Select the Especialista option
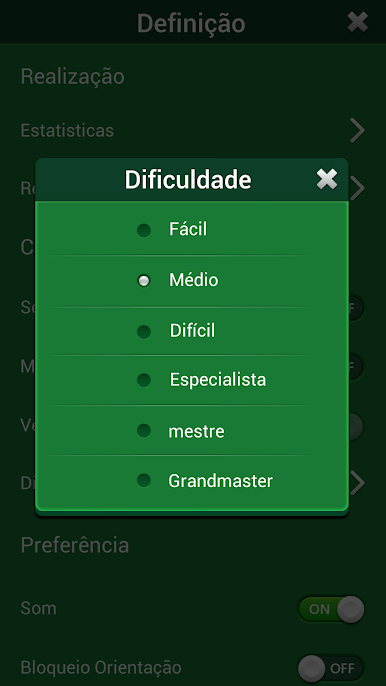 (x=192, y=380)
